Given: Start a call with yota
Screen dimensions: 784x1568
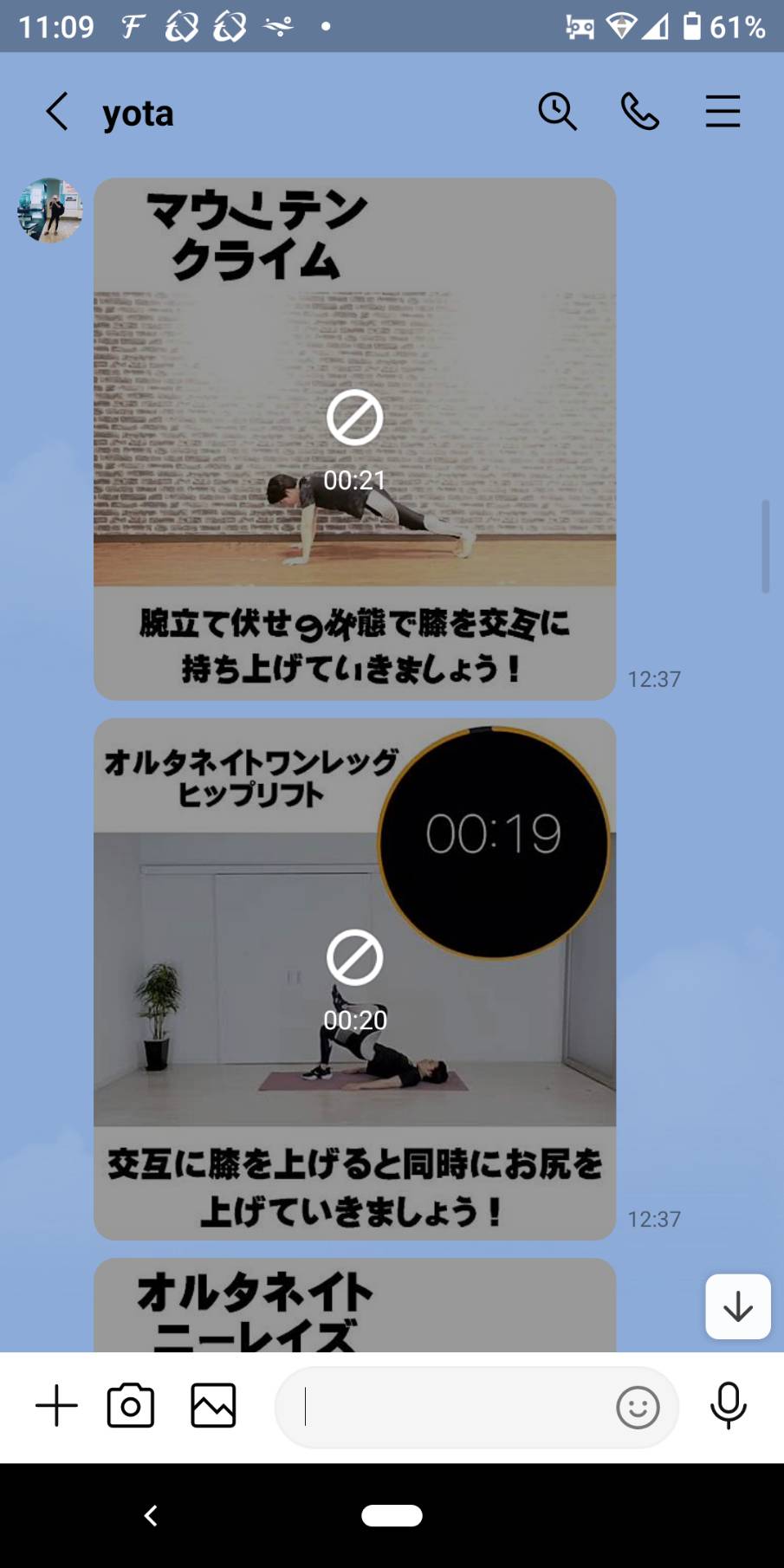Looking at the screenshot, I should [640, 112].
